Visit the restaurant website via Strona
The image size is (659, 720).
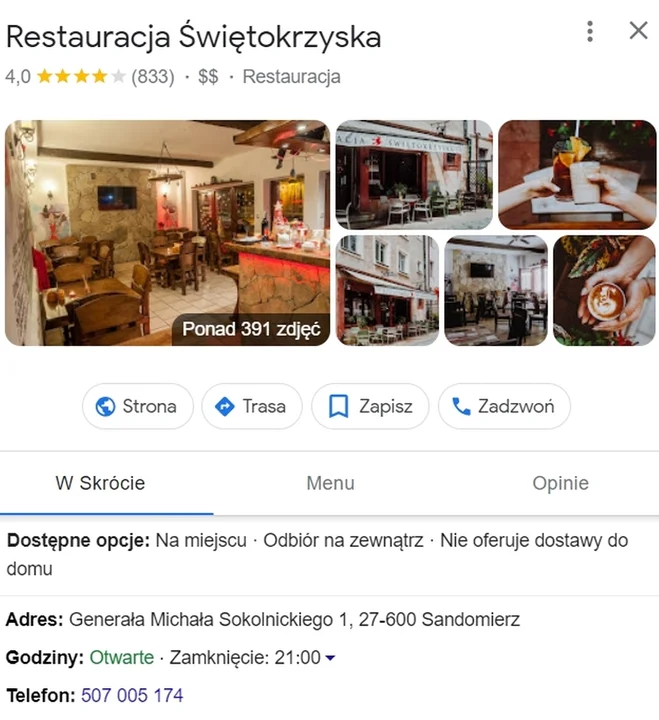(137, 406)
